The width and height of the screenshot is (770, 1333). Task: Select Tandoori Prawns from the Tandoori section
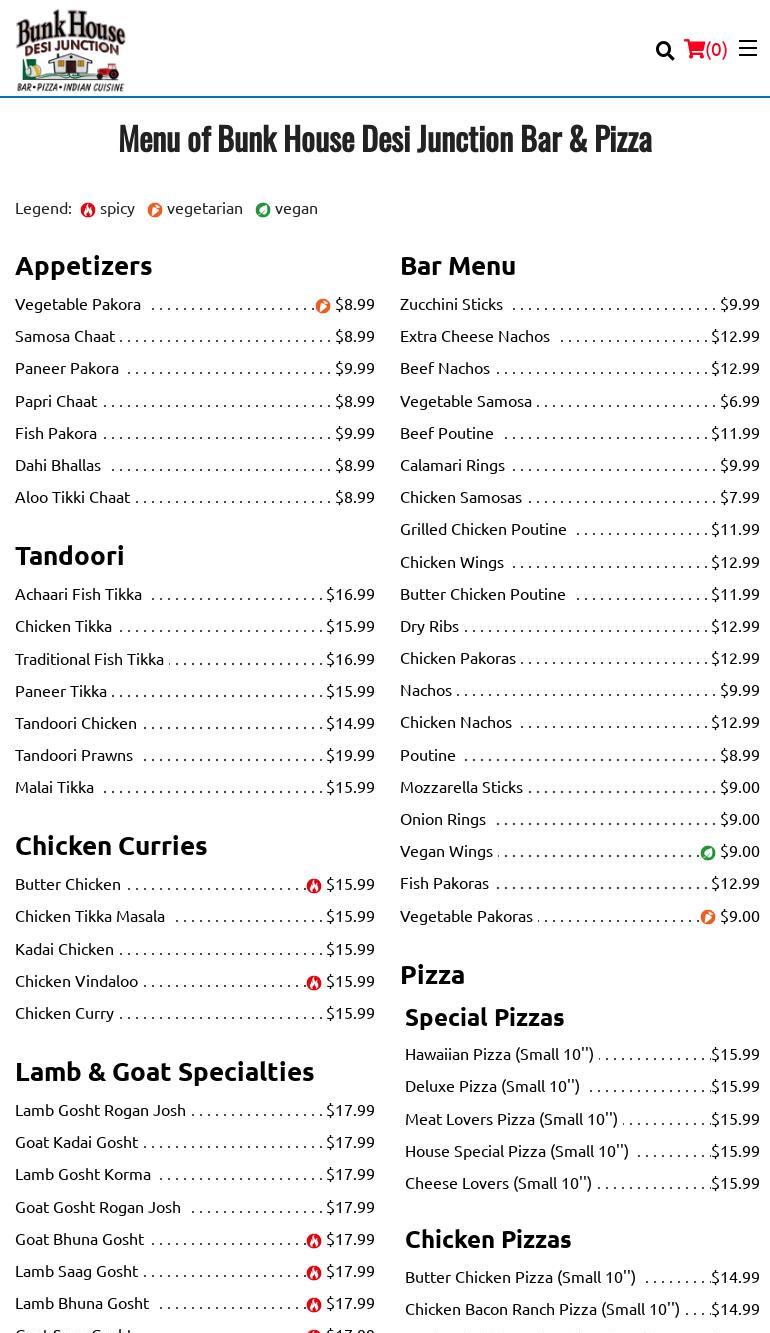coord(74,755)
